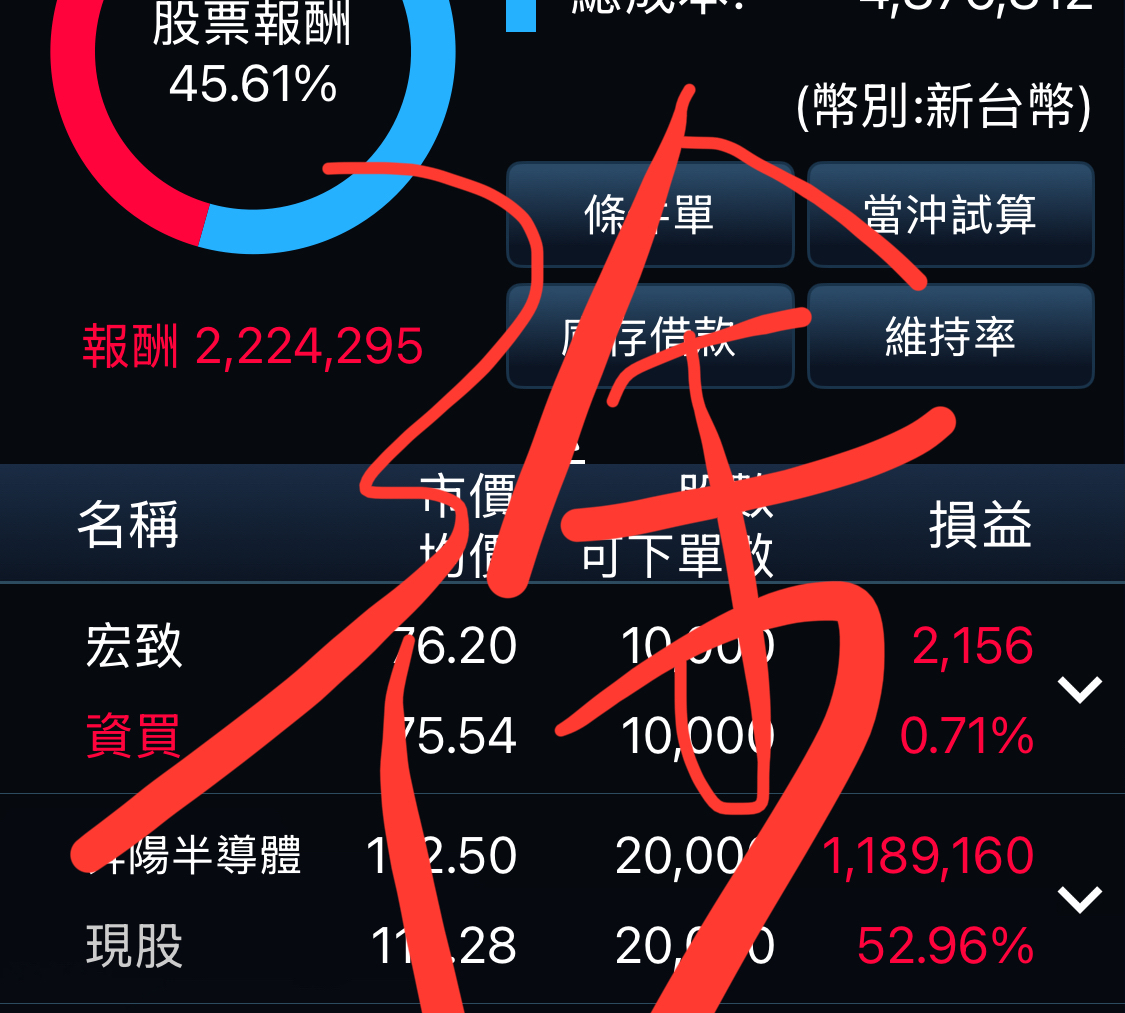The image size is (1125, 1013).
Task: Open the 條件單 conditional order button
Action: click(x=650, y=215)
